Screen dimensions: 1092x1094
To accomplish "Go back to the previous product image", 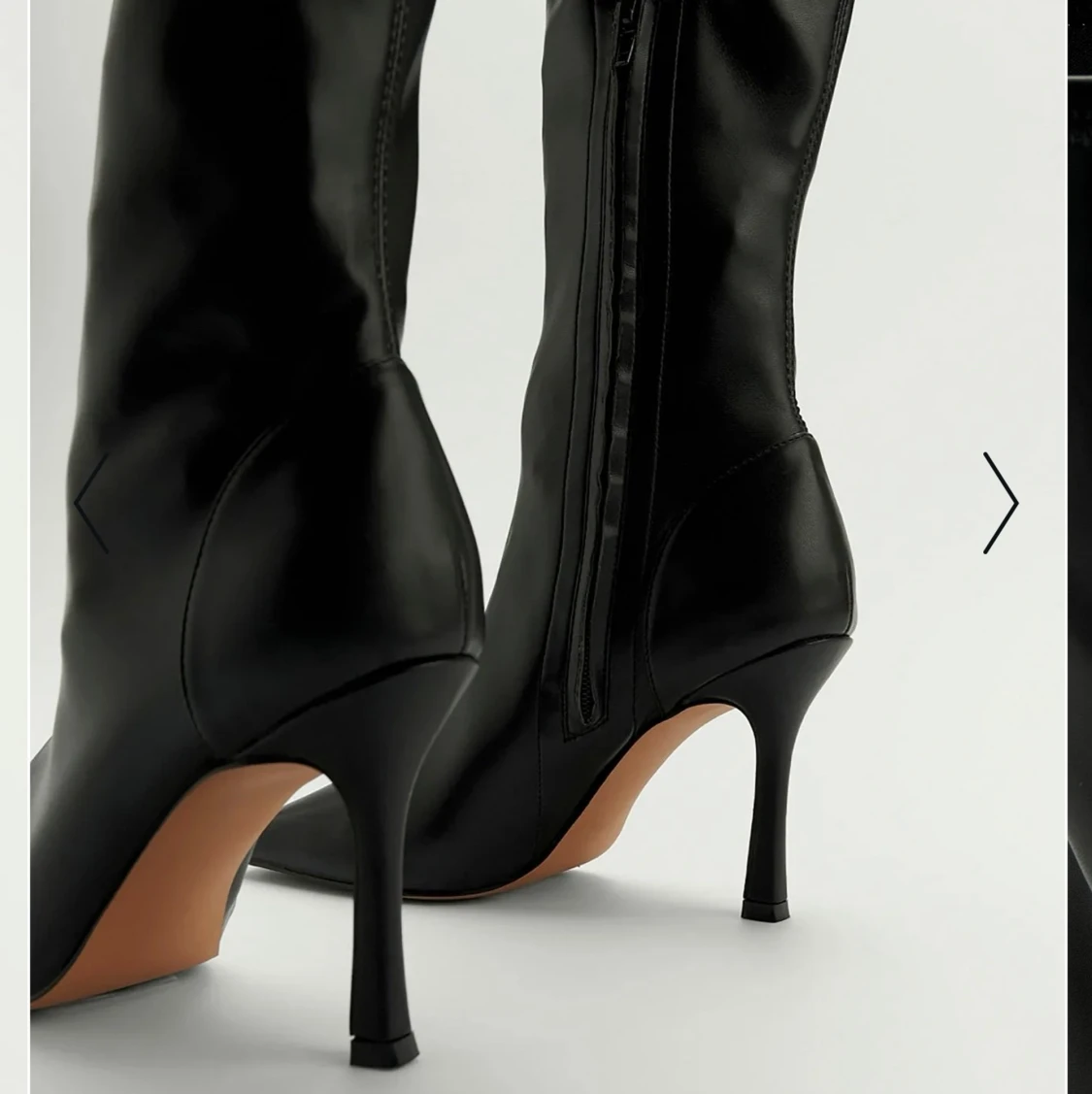I will pos(92,503).
